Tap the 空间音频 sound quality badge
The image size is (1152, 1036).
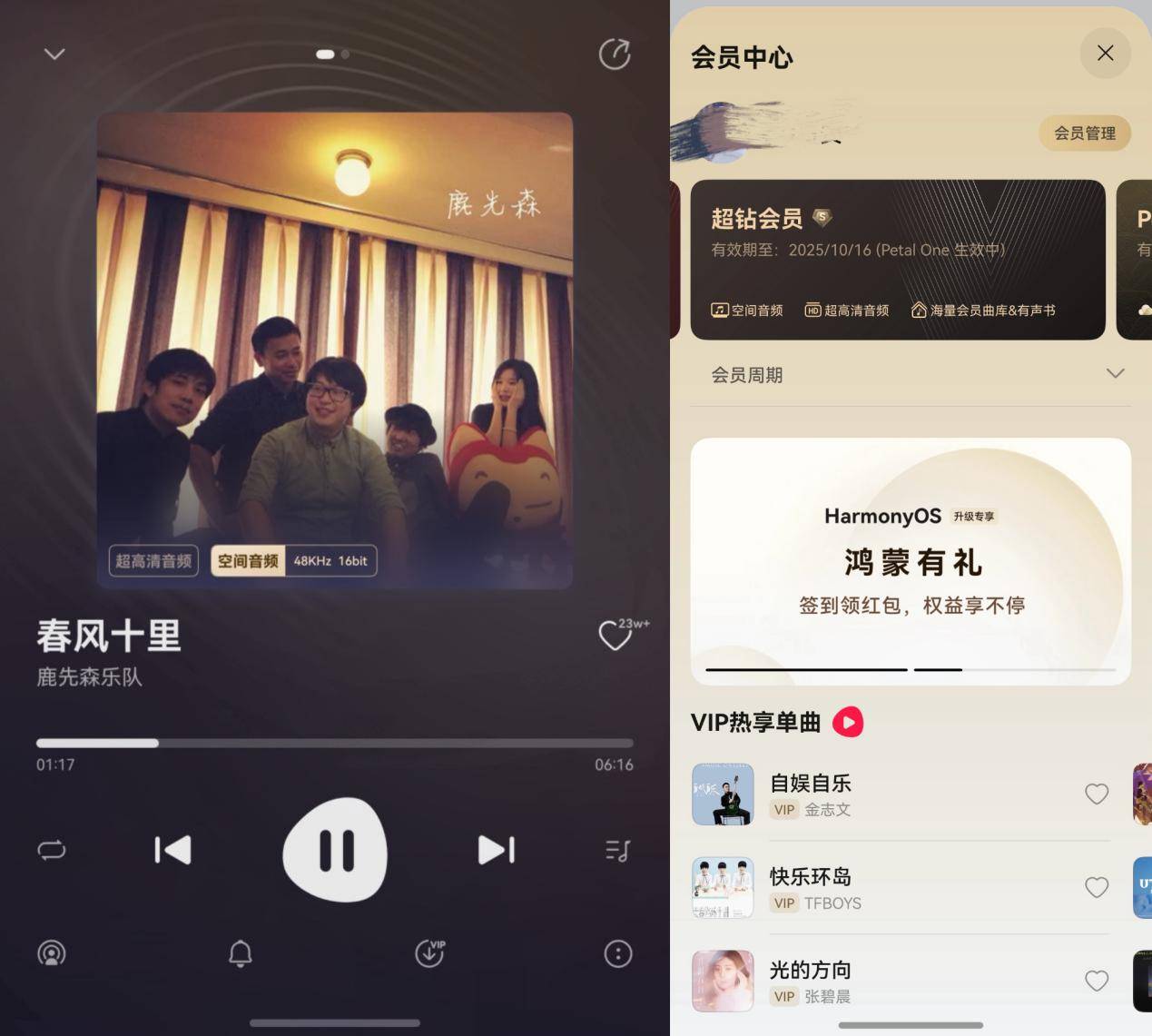pos(248,560)
